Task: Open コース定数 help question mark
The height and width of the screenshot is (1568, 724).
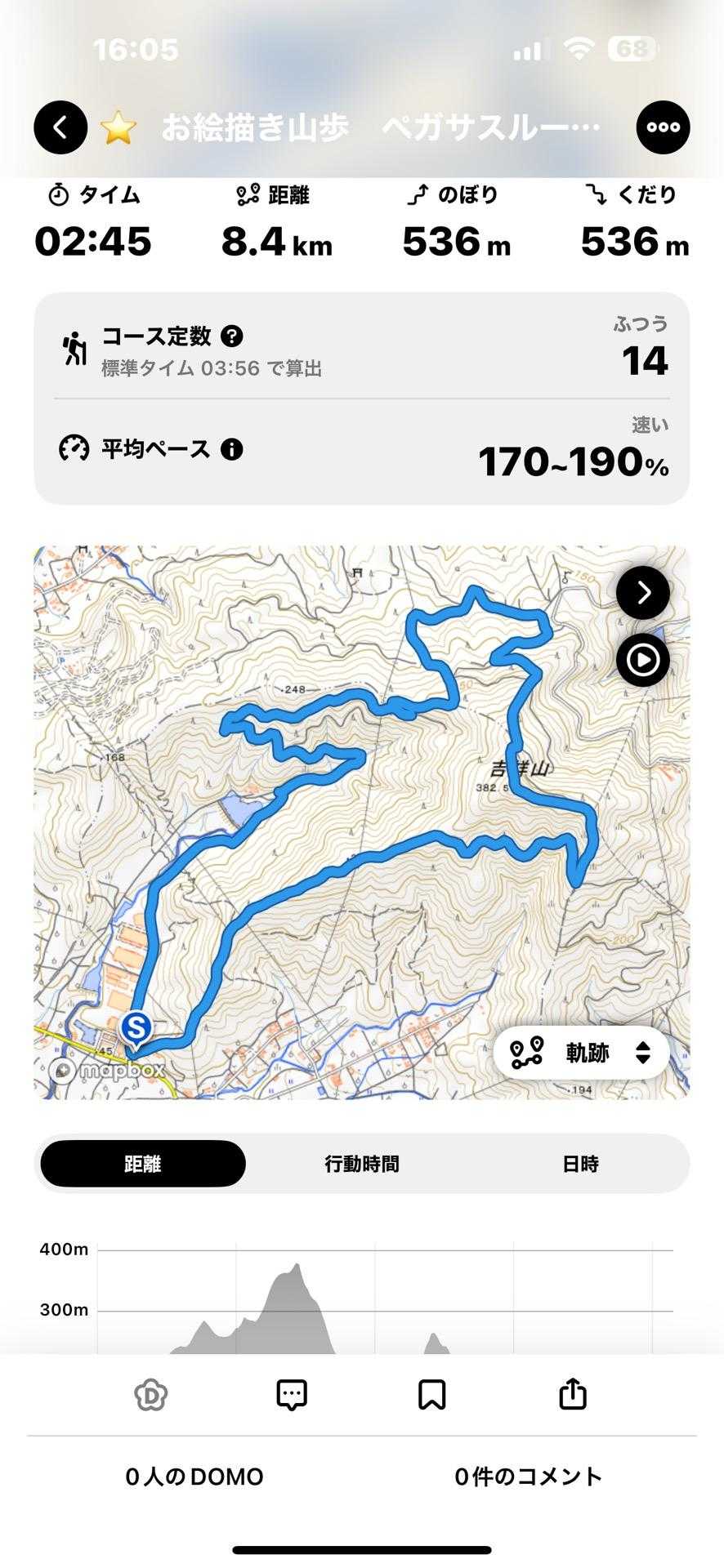Action: click(x=232, y=336)
